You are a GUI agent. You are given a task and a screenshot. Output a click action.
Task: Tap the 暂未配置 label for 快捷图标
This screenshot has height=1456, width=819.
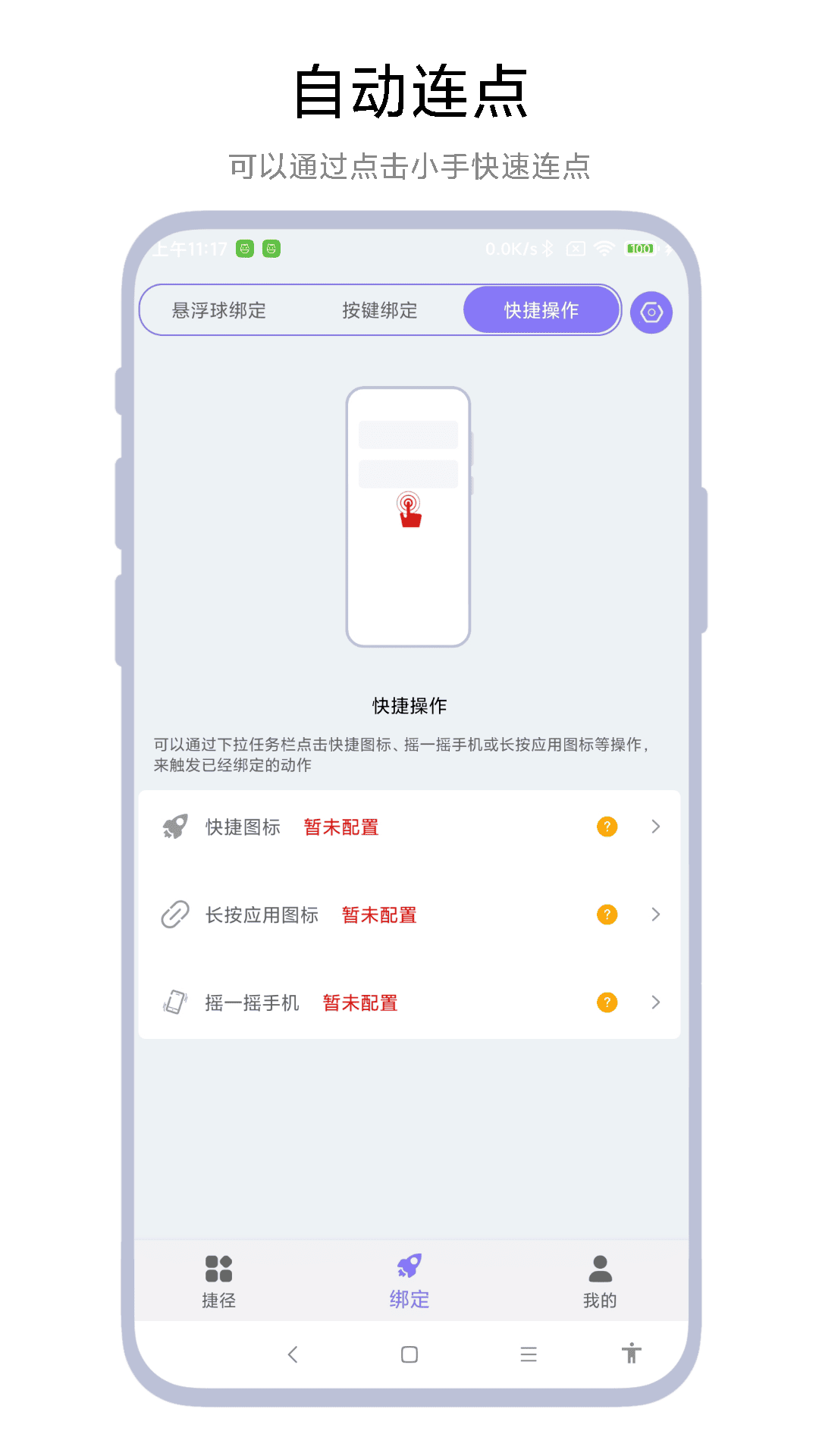point(340,827)
